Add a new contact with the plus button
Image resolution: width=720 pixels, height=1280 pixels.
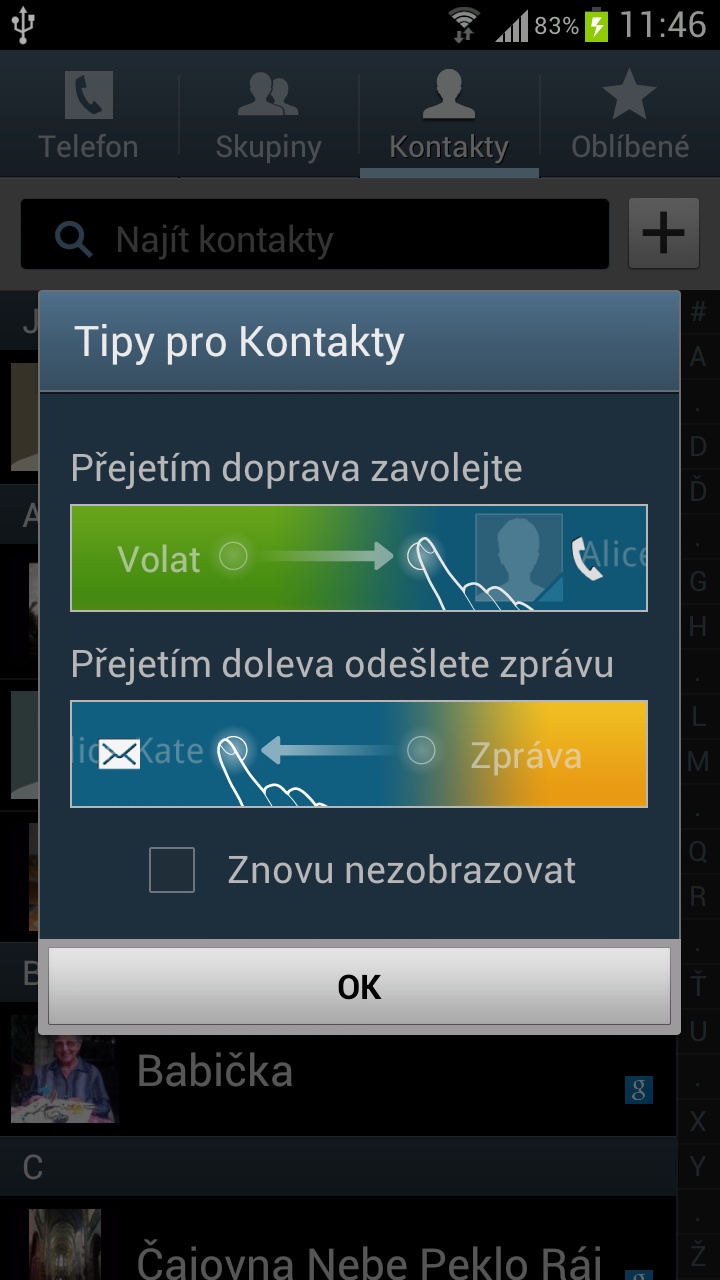coord(663,234)
